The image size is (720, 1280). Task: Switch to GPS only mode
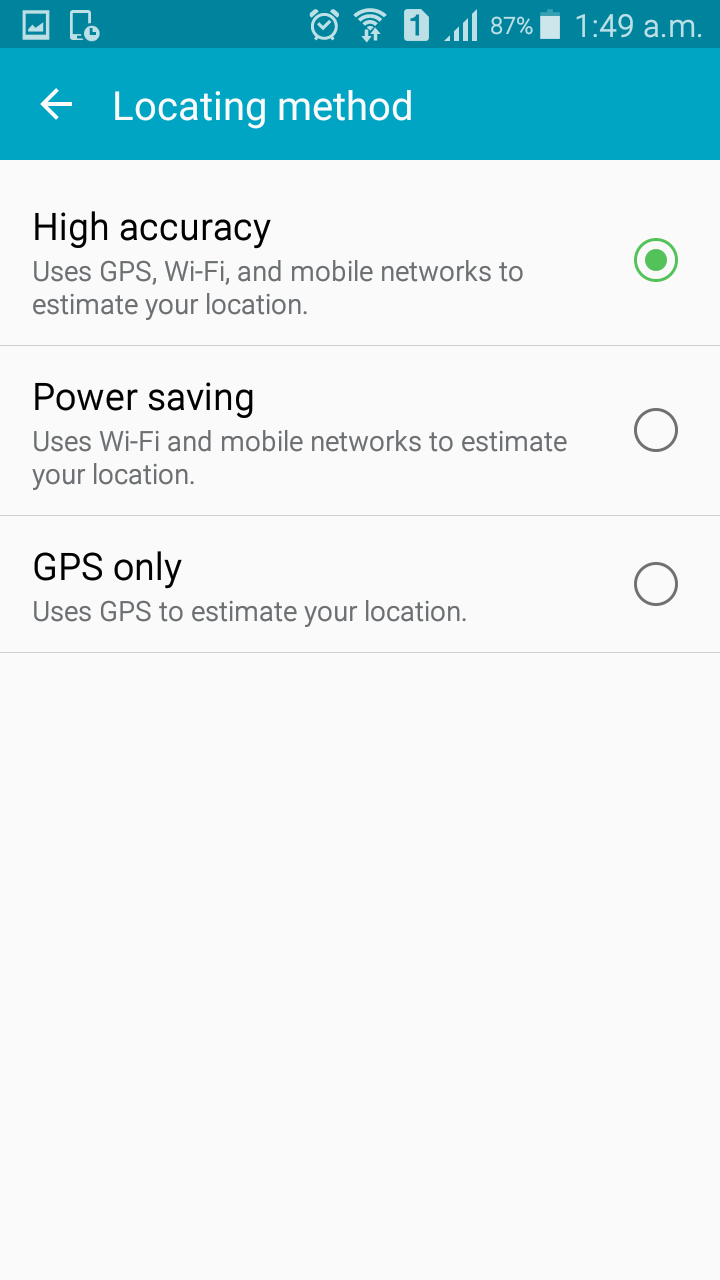(x=655, y=584)
